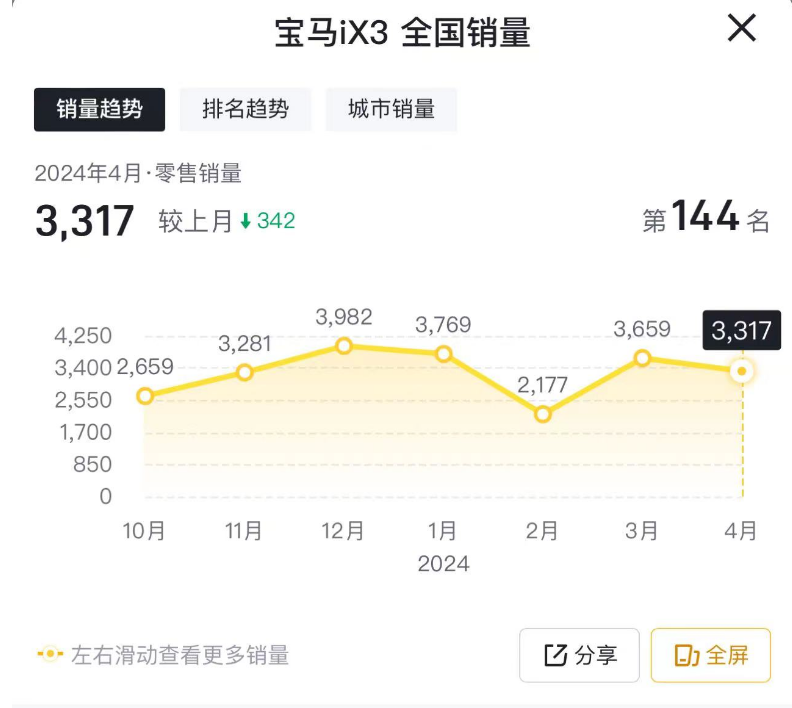Image resolution: width=792 pixels, height=708 pixels.
Task: Open the 城市销量 tab
Action: point(391,109)
